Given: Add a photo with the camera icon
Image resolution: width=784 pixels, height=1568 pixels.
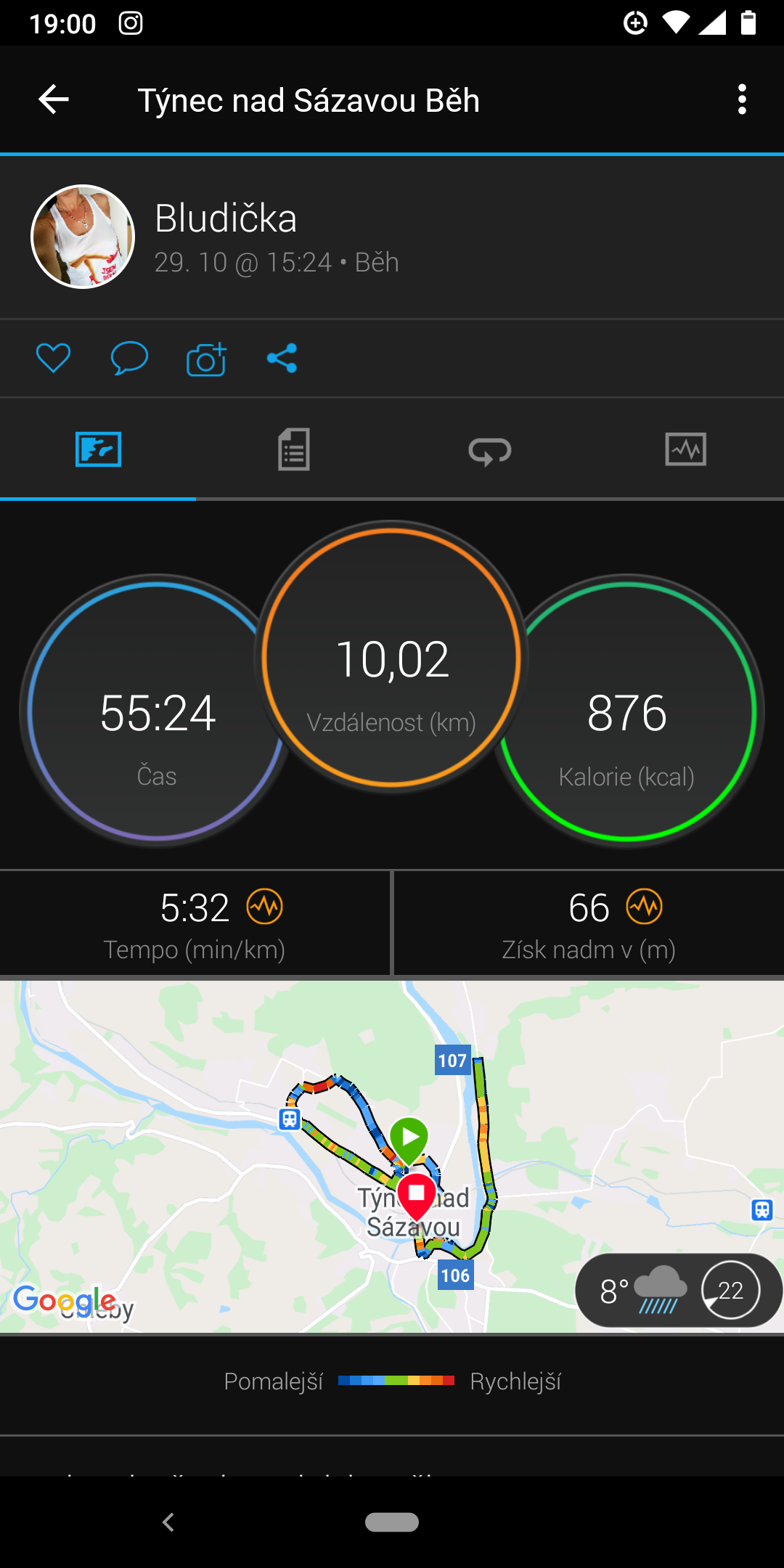Looking at the screenshot, I should (x=206, y=358).
